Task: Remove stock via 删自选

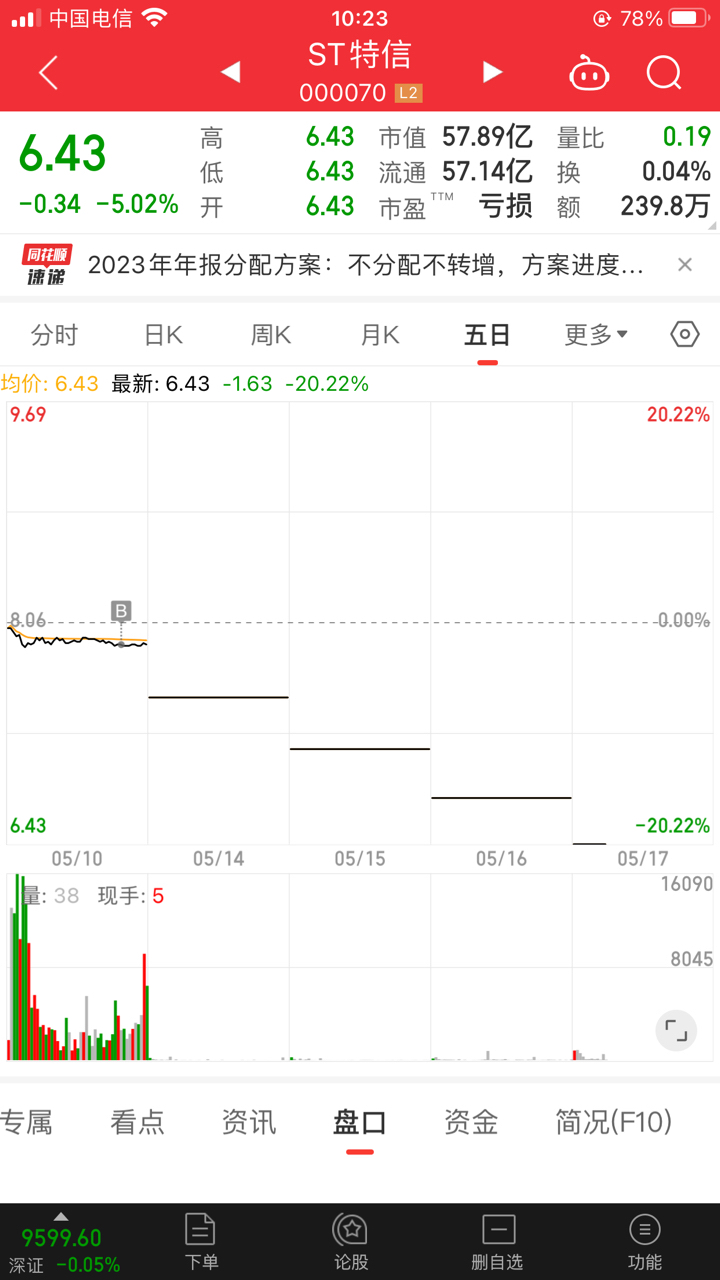Action: [x=498, y=1241]
